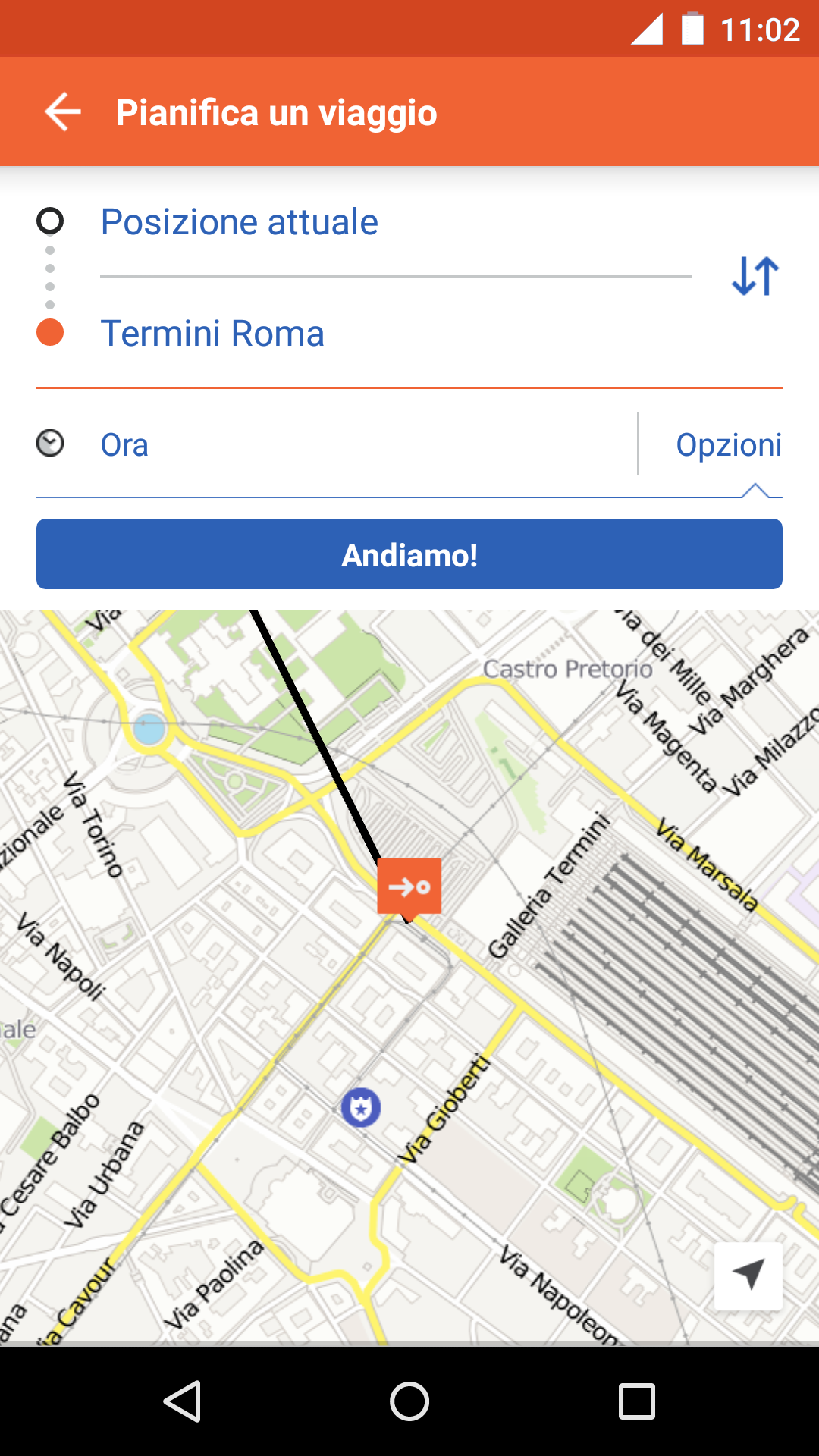Start the trip search with Andiamo!
The width and height of the screenshot is (819, 1456).
click(409, 554)
